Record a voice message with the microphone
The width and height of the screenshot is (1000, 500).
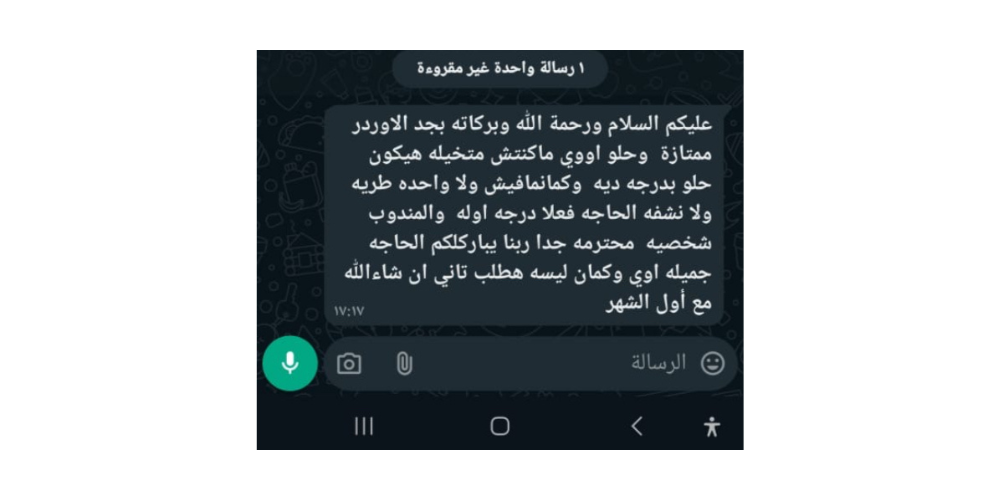pyautogui.click(x=290, y=363)
